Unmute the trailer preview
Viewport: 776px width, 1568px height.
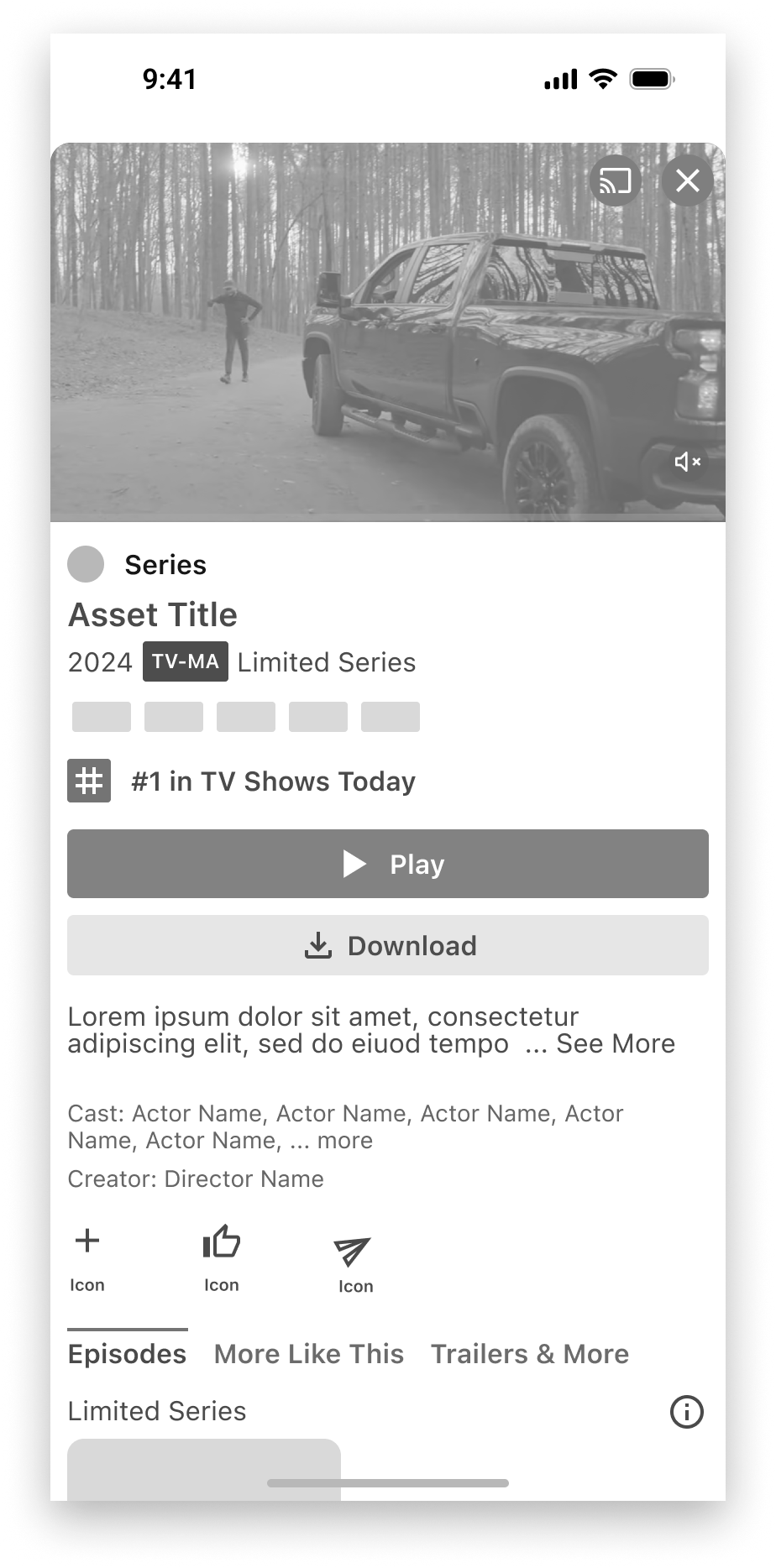pos(688,462)
